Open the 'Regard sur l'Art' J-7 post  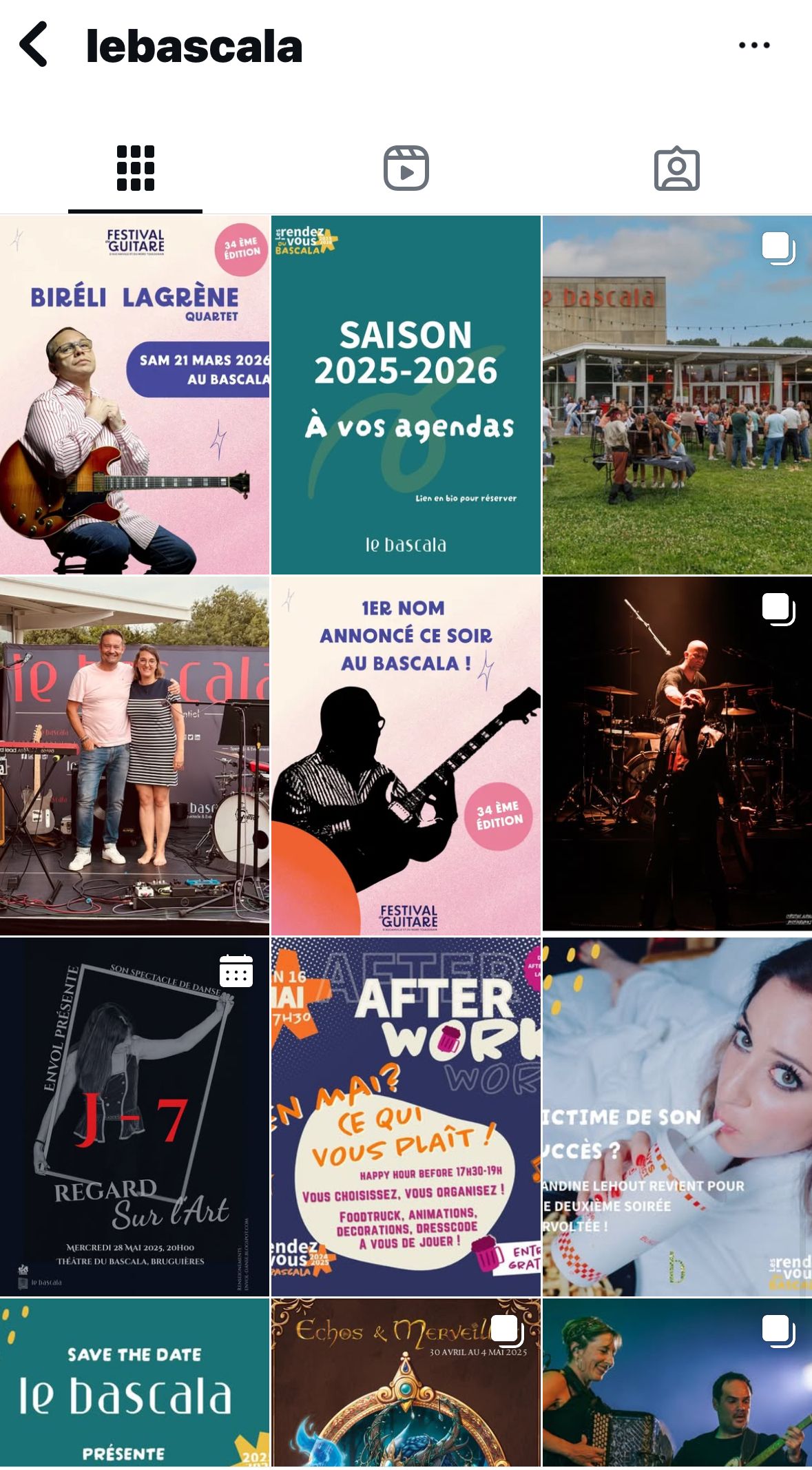[x=134, y=1117]
